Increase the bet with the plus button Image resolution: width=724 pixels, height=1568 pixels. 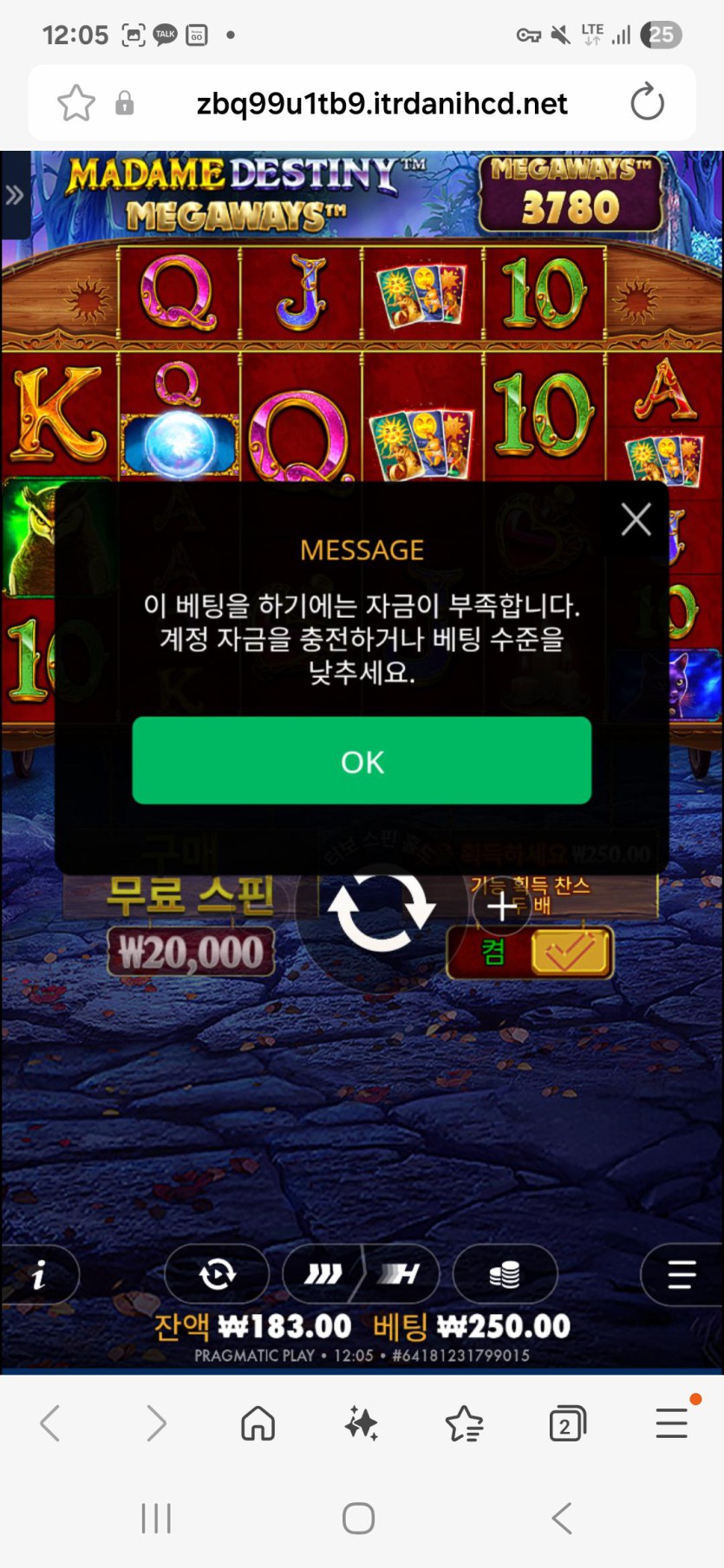[502, 907]
